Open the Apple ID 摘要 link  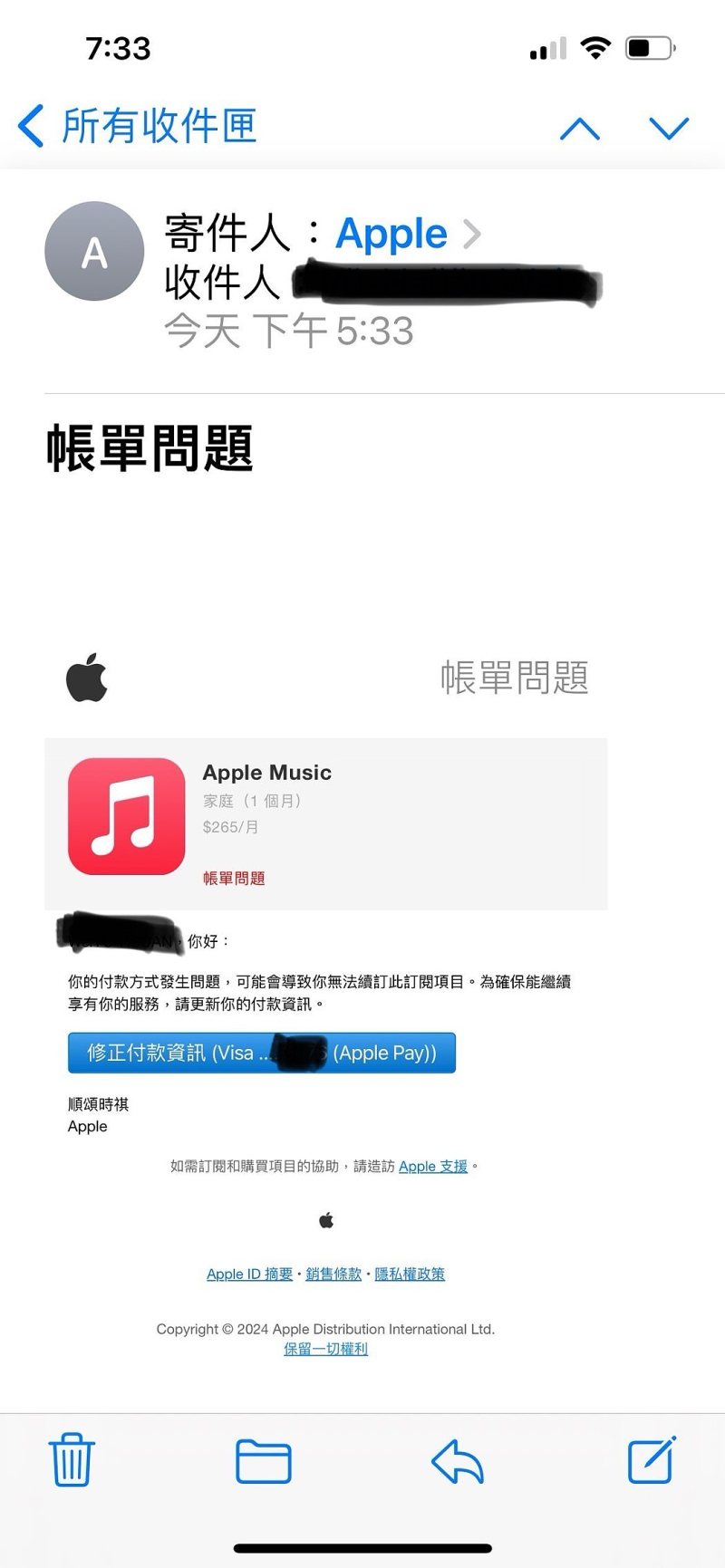(x=249, y=1274)
